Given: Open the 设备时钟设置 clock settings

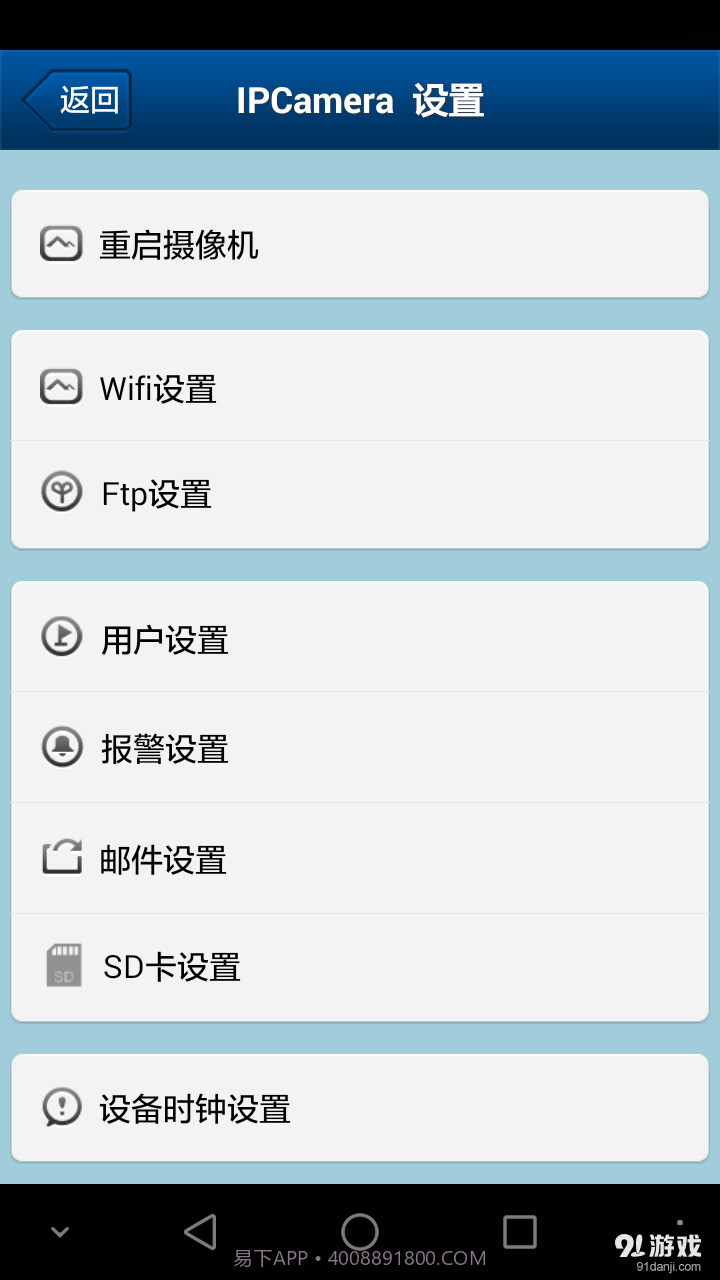Looking at the screenshot, I should 360,1107.
